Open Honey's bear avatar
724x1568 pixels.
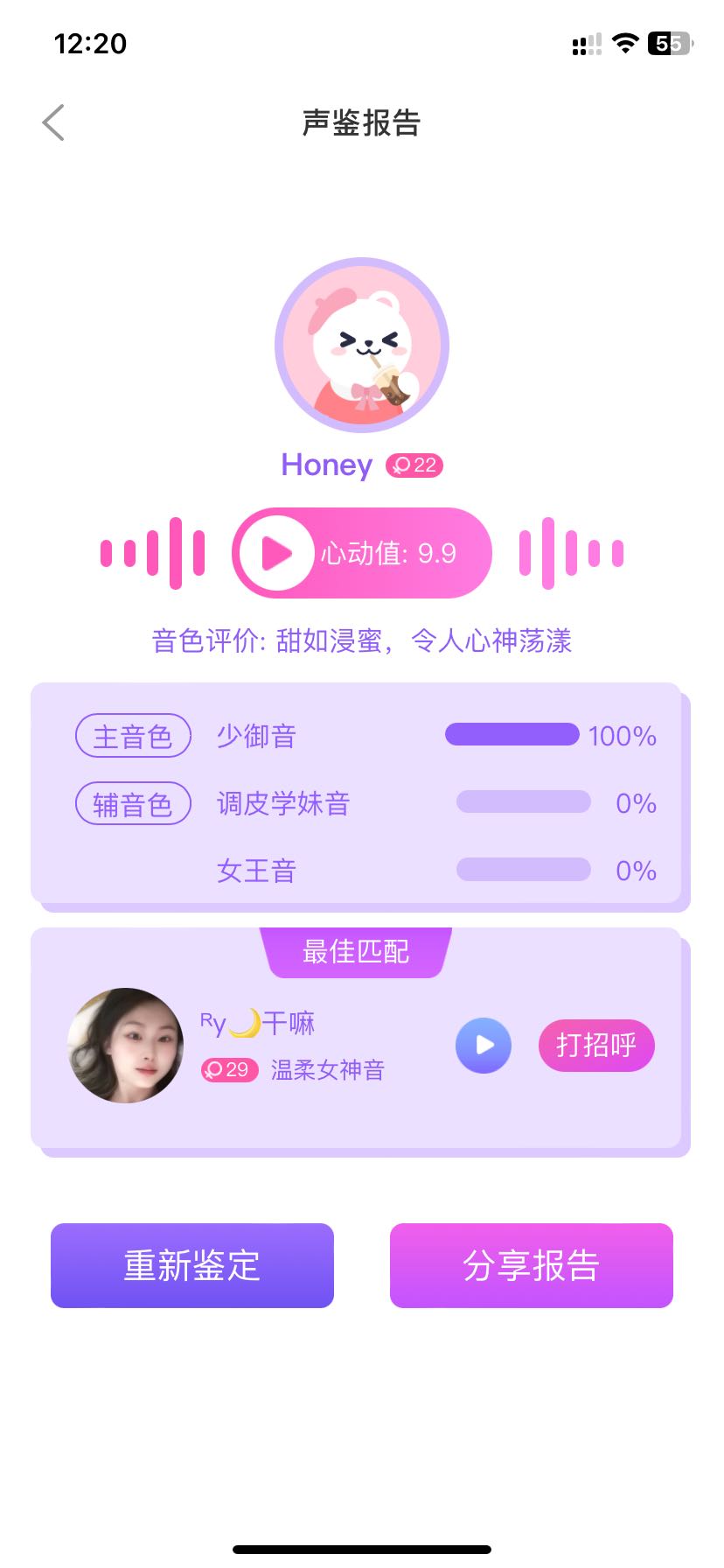click(x=362, y=345)
